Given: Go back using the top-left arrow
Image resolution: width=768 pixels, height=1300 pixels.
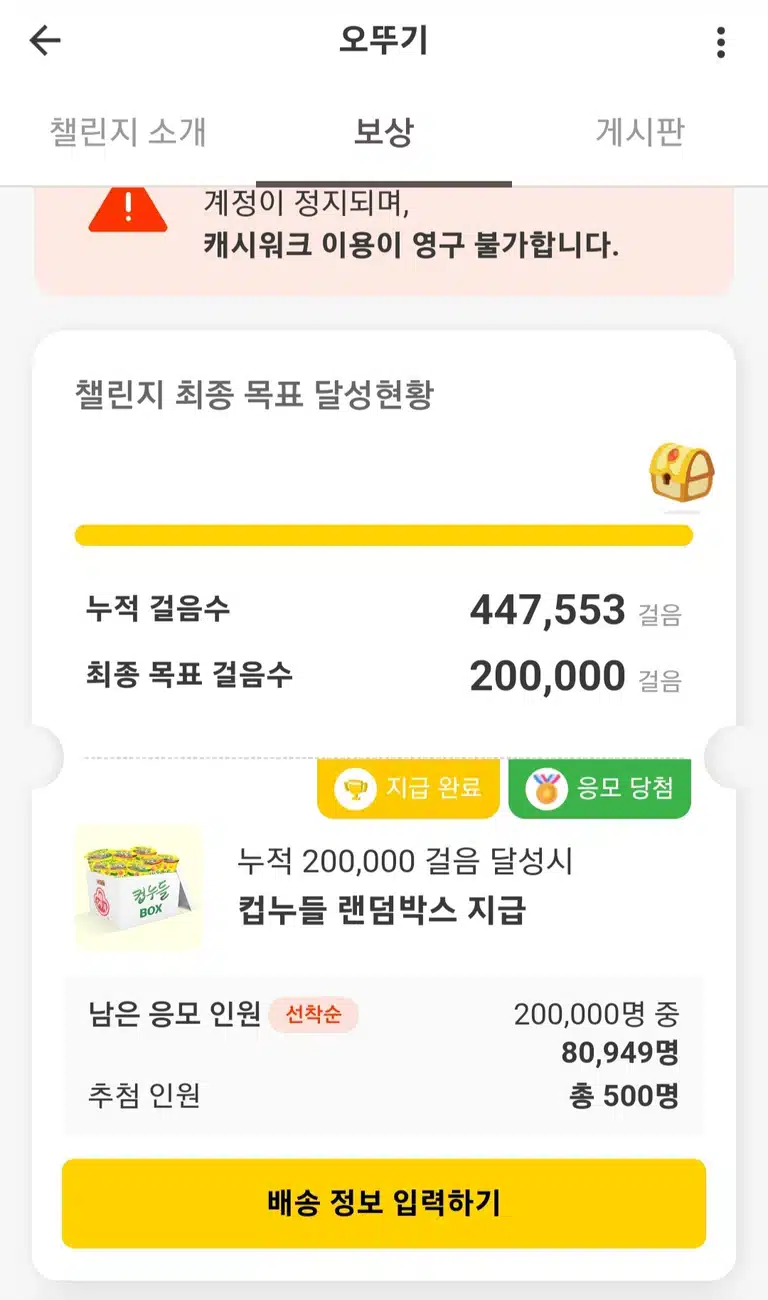Looking at the screenshot, I should click(x=45, y=41).
